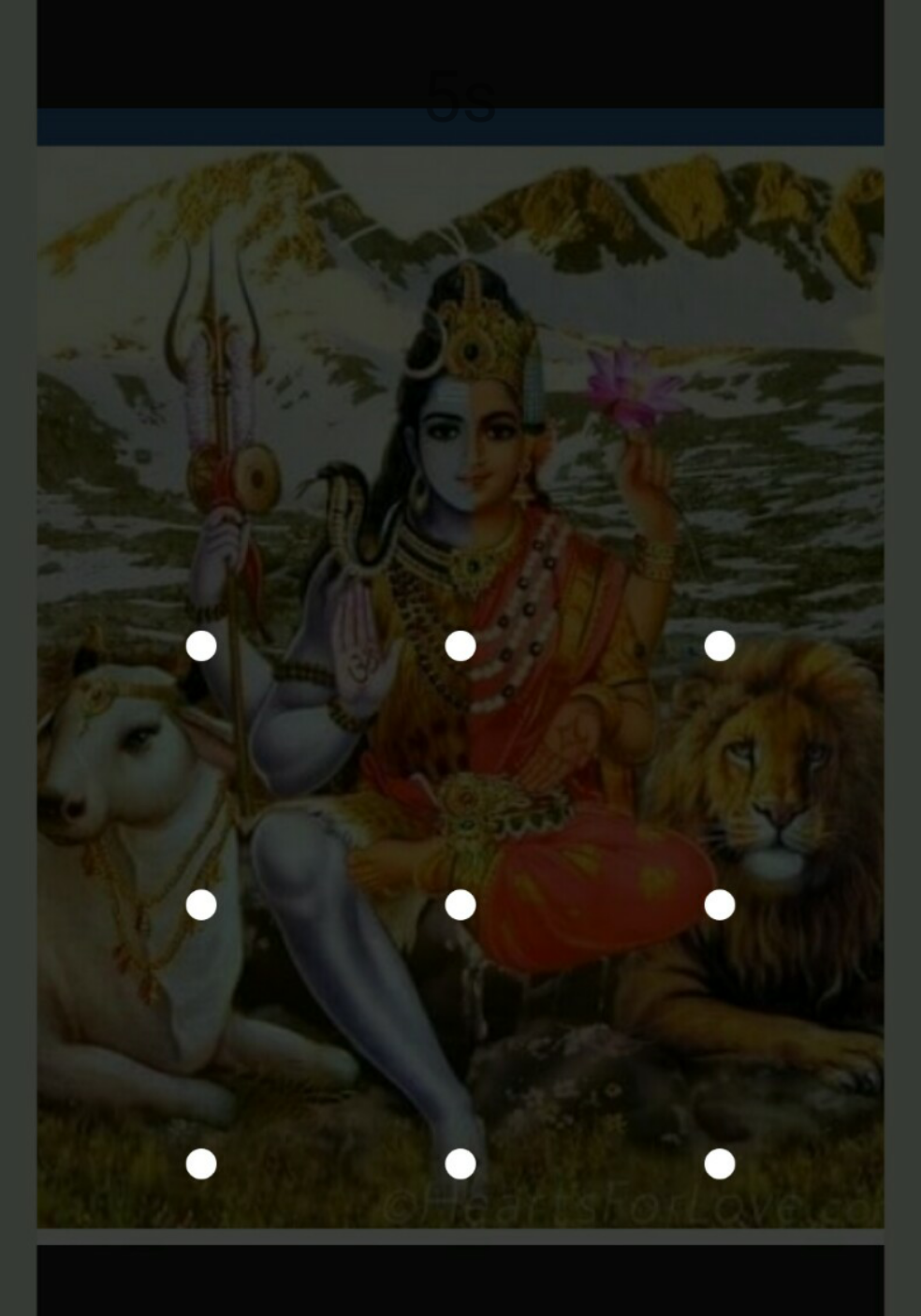921x1316 pixels.
Task: Select the bottom-center pattern dot
Action: (460, 1163)
